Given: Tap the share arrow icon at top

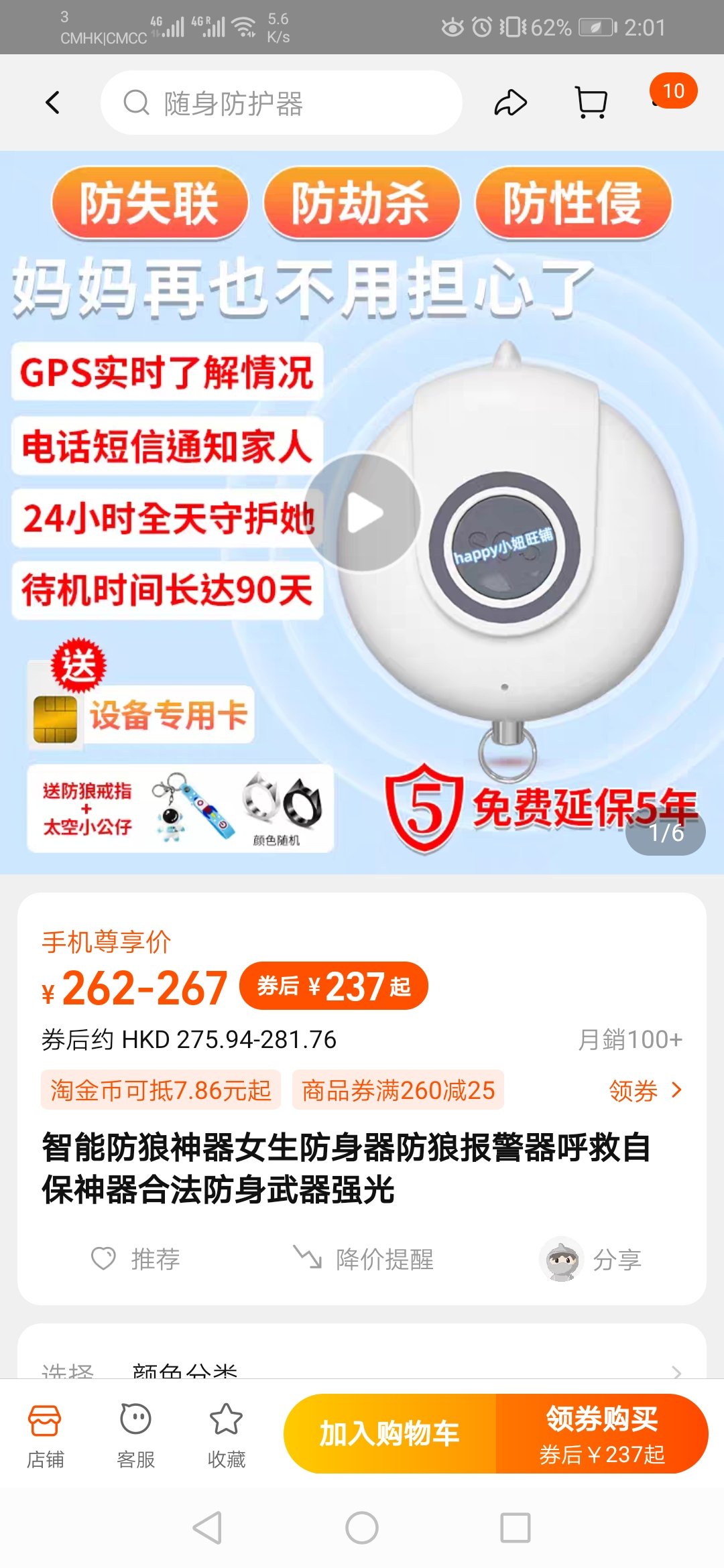Looking at the screenshot, I should (x=511, y=102).
